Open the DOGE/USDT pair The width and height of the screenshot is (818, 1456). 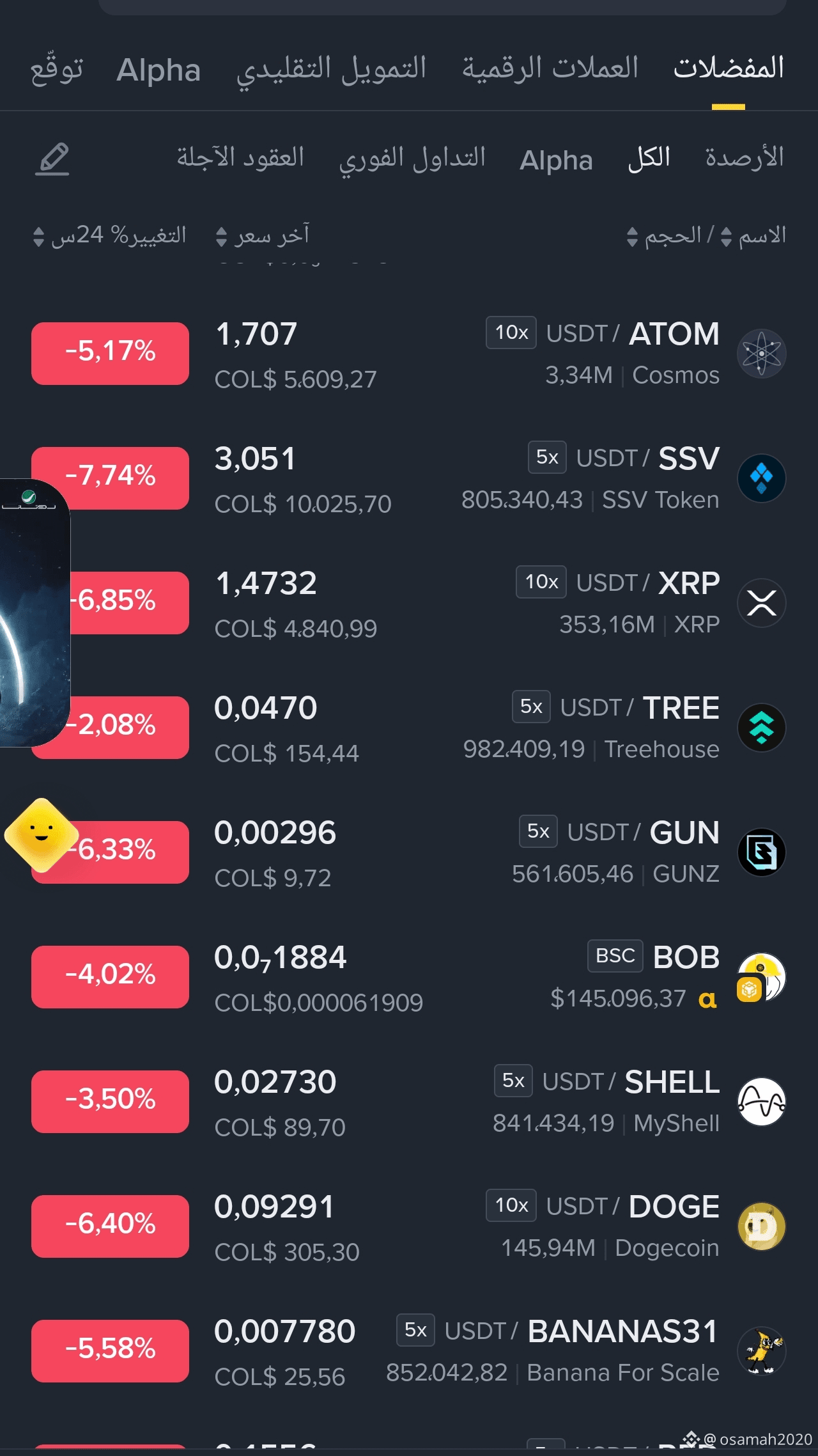pyautogui.click(x=409, y=1226)
